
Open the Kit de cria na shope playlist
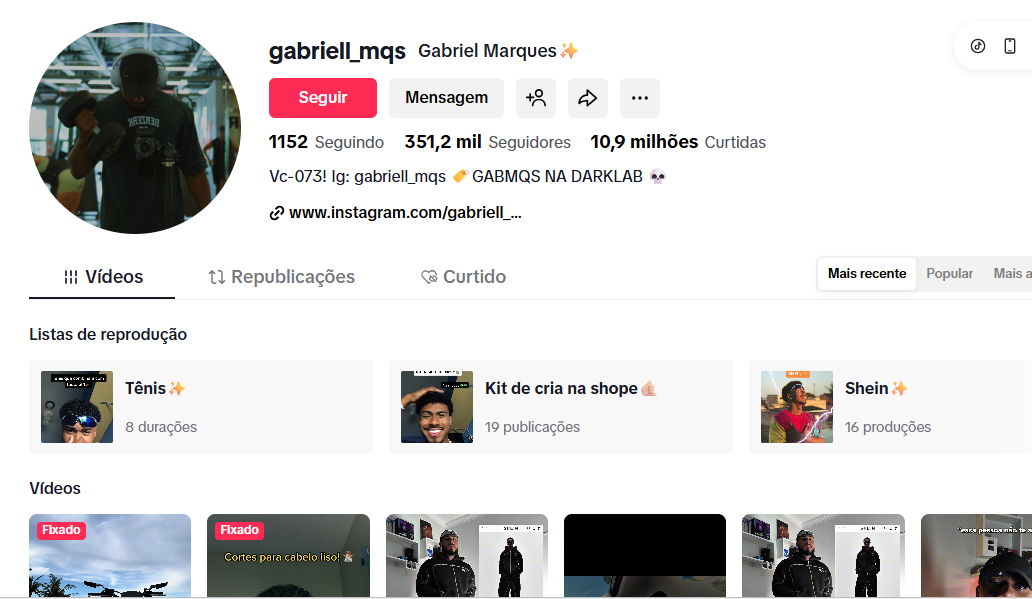point(560,407)
